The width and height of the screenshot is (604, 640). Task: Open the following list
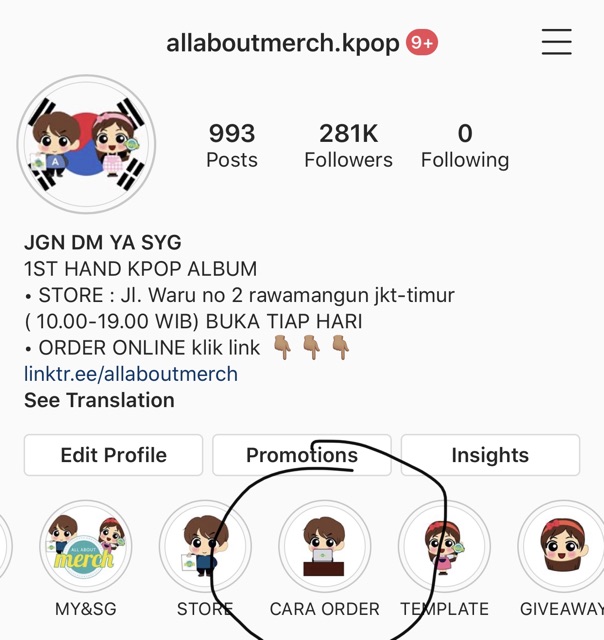[x=464, y=146]
